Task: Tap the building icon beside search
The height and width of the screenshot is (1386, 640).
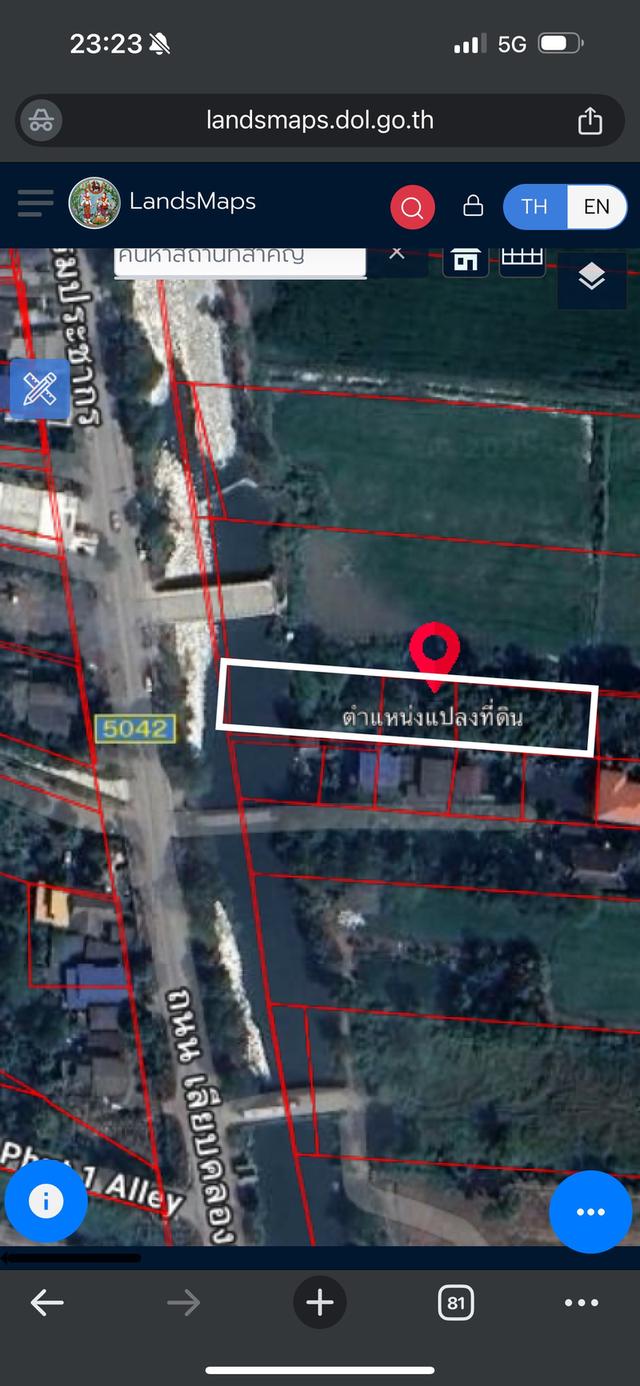Action: pyautogui.click(x=466, y=260)
